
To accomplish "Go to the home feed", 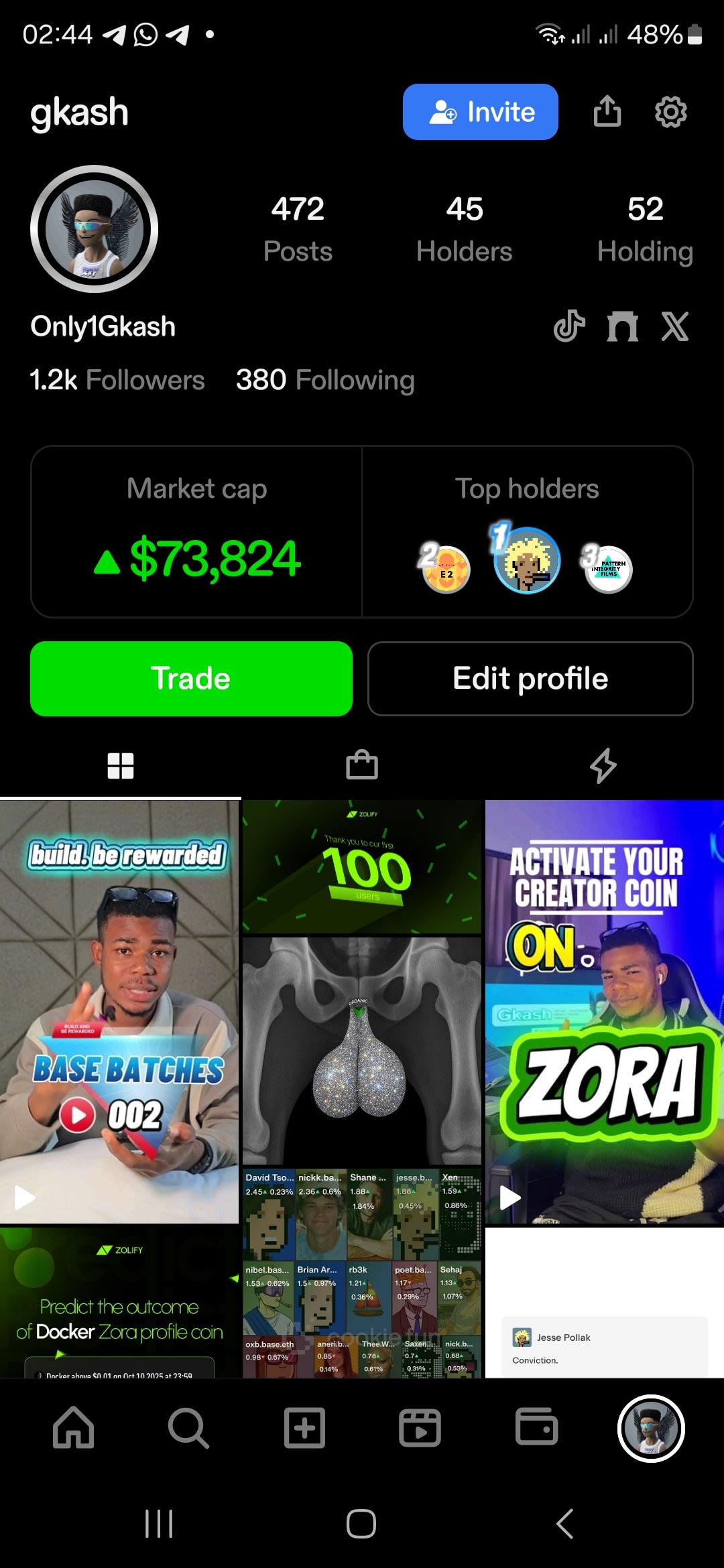I will pos(73,1428).
